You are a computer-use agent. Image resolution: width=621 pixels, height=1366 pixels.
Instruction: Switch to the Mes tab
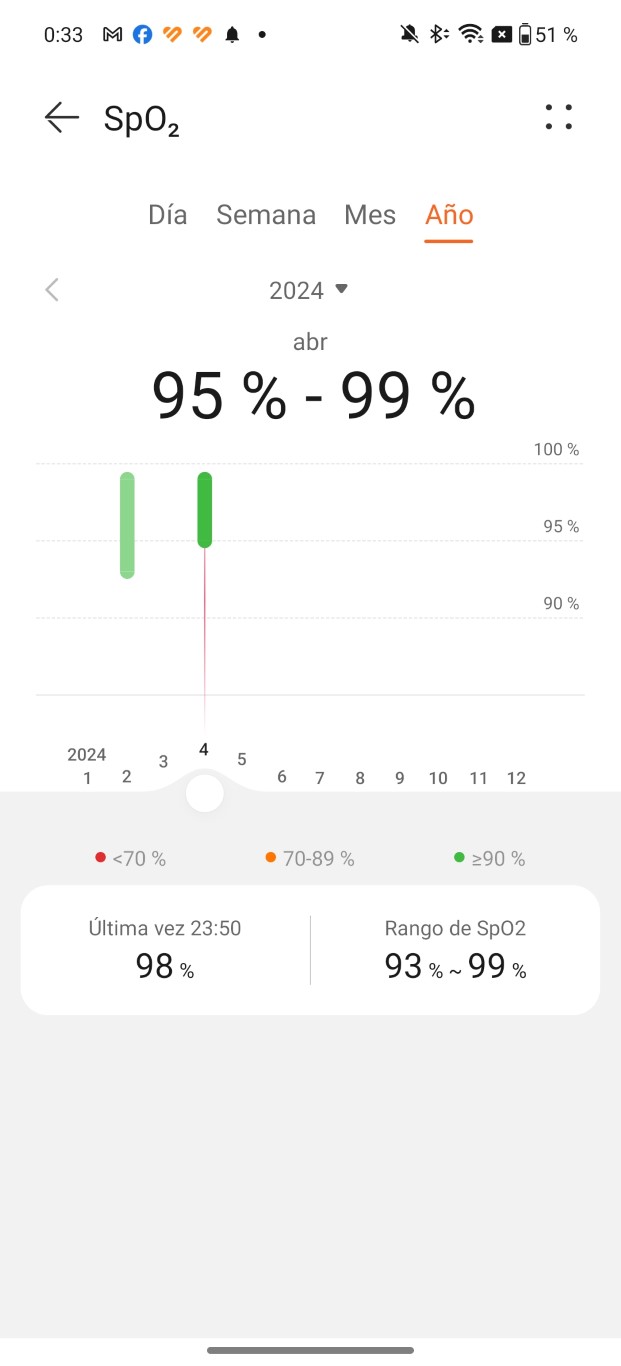click(x=370, y=215)
